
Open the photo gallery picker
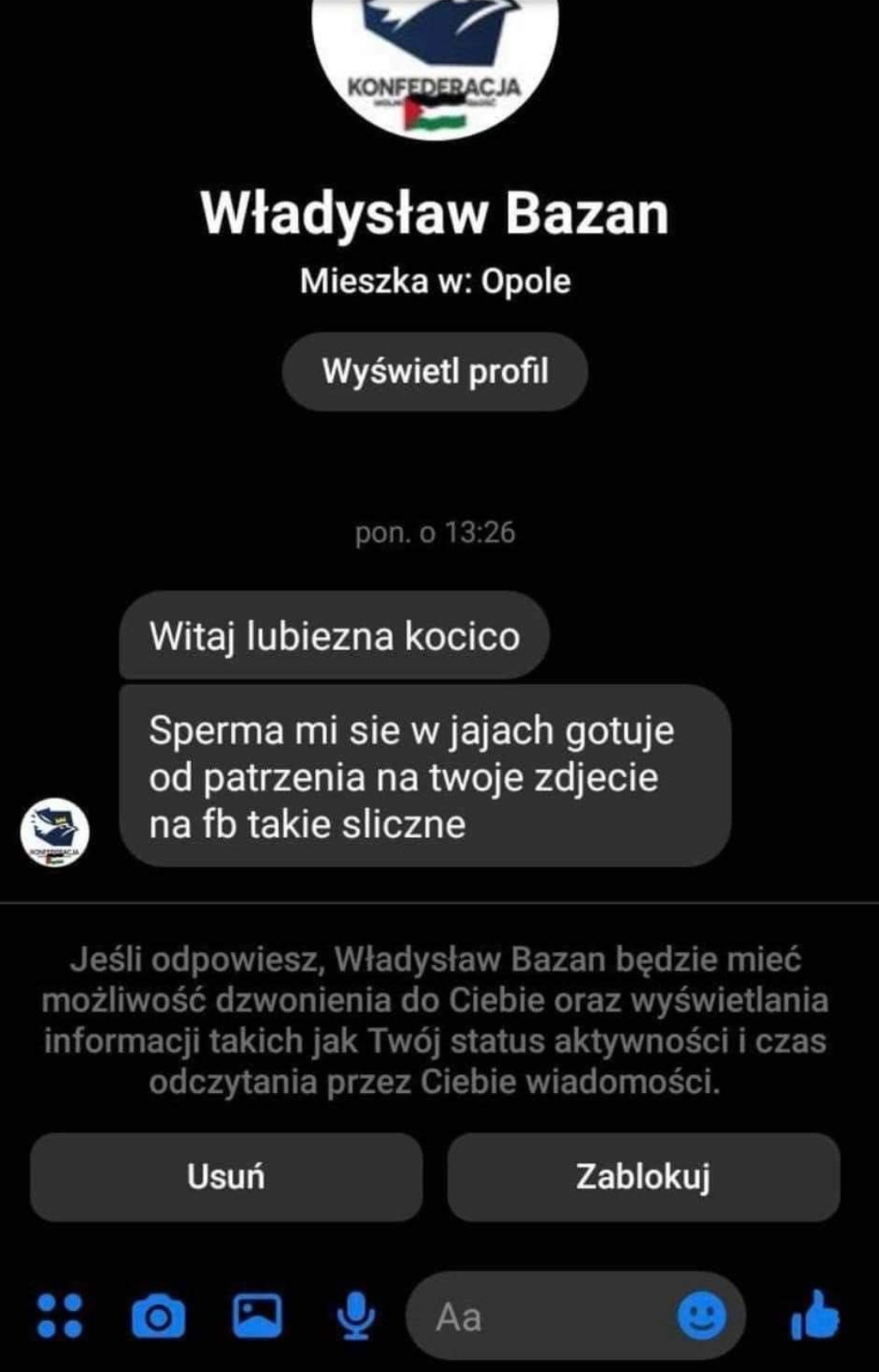[257, 1315]
